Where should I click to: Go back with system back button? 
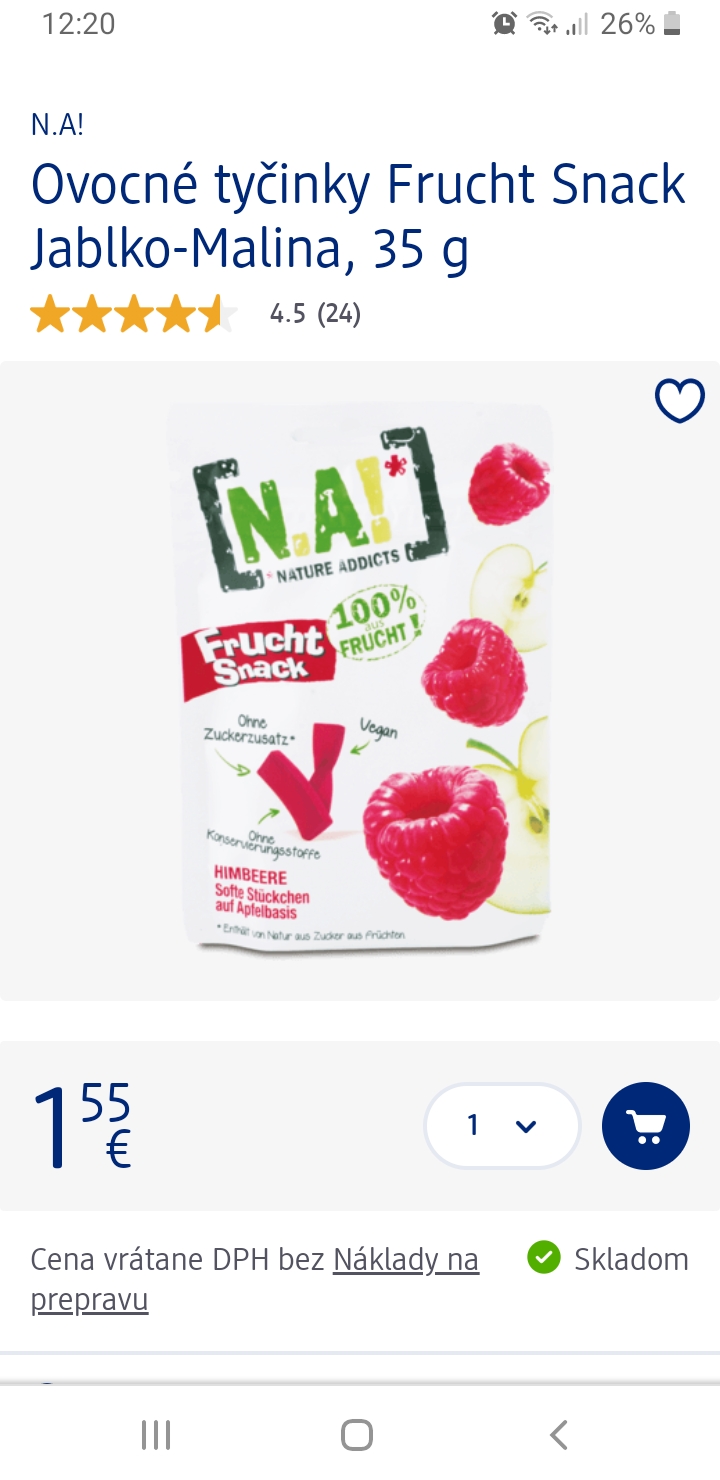(559, 1435)
